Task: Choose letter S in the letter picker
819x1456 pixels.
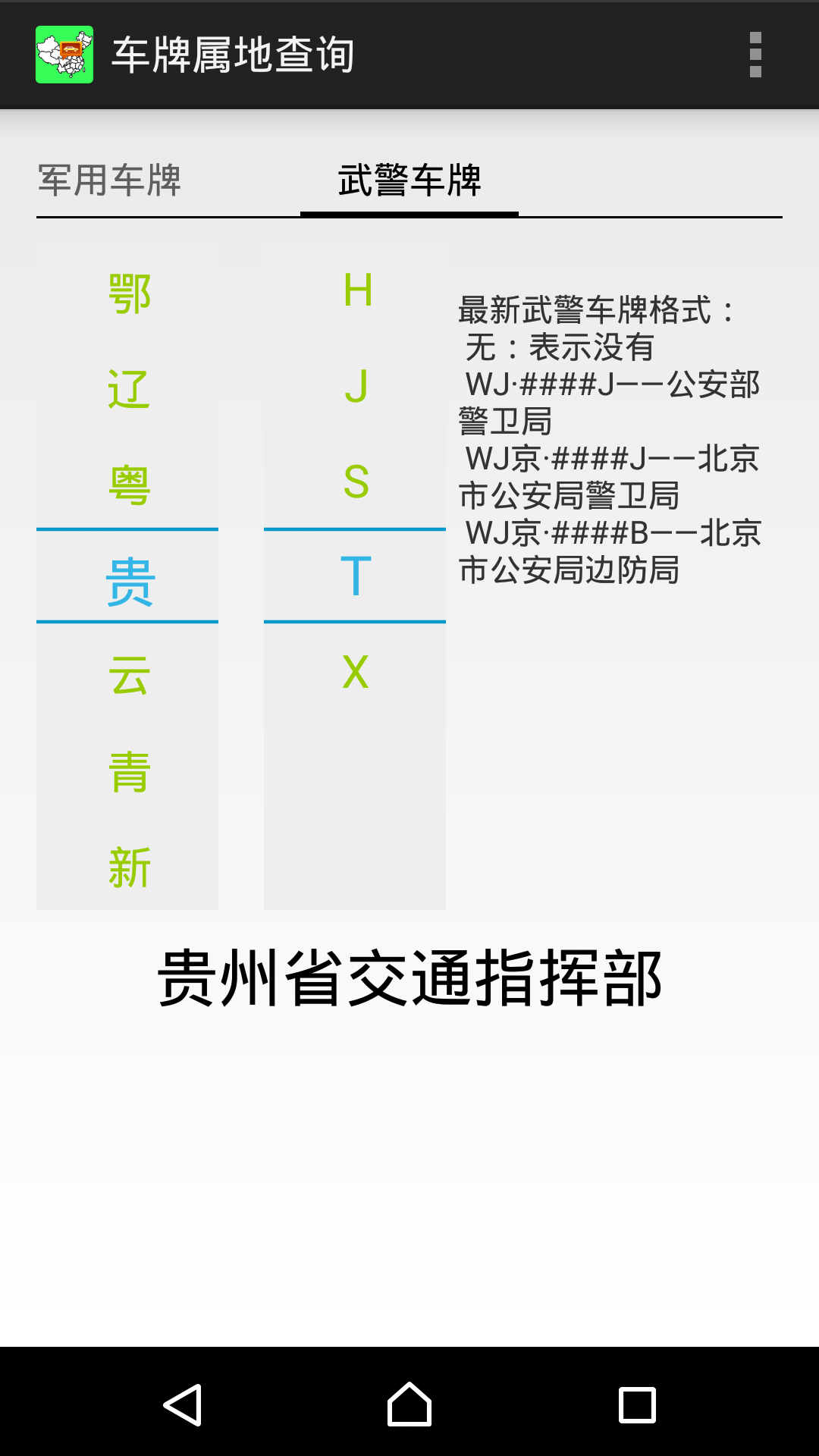Action: 356,482
